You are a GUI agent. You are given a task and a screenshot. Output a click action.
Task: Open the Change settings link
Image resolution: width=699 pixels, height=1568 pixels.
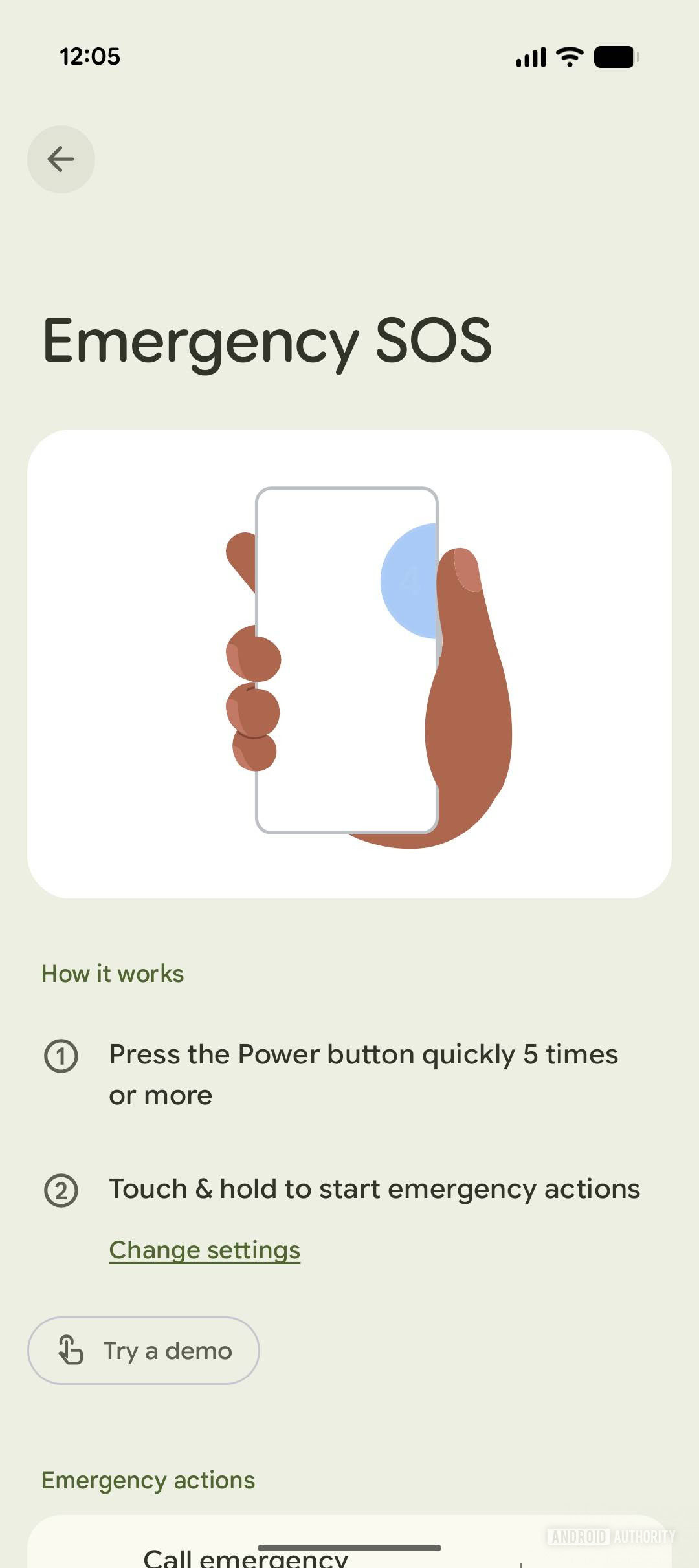click(205, 1250)
